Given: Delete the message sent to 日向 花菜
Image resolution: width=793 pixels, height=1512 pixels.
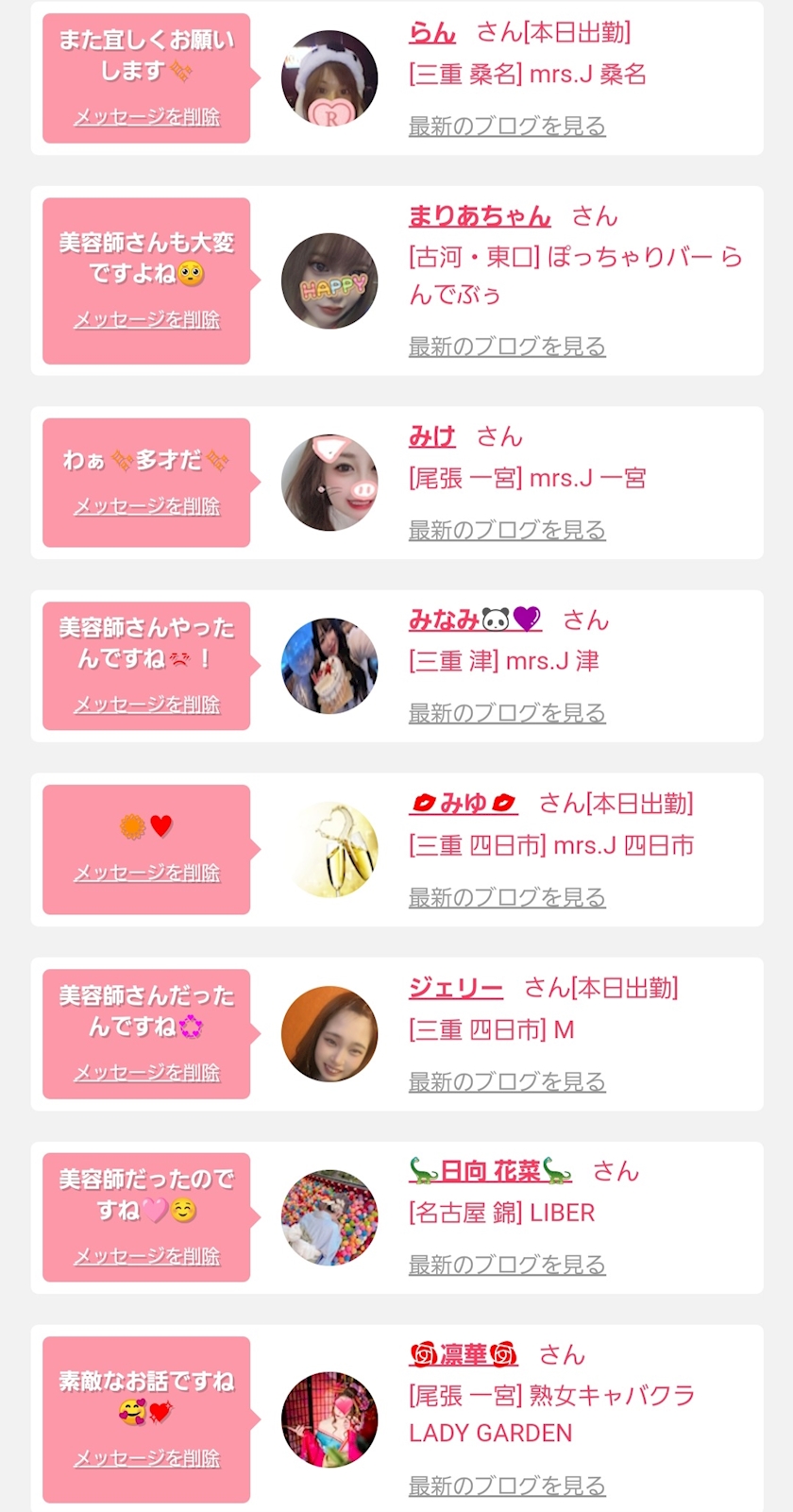Looking at the screenshot, I should point(147,1256).
